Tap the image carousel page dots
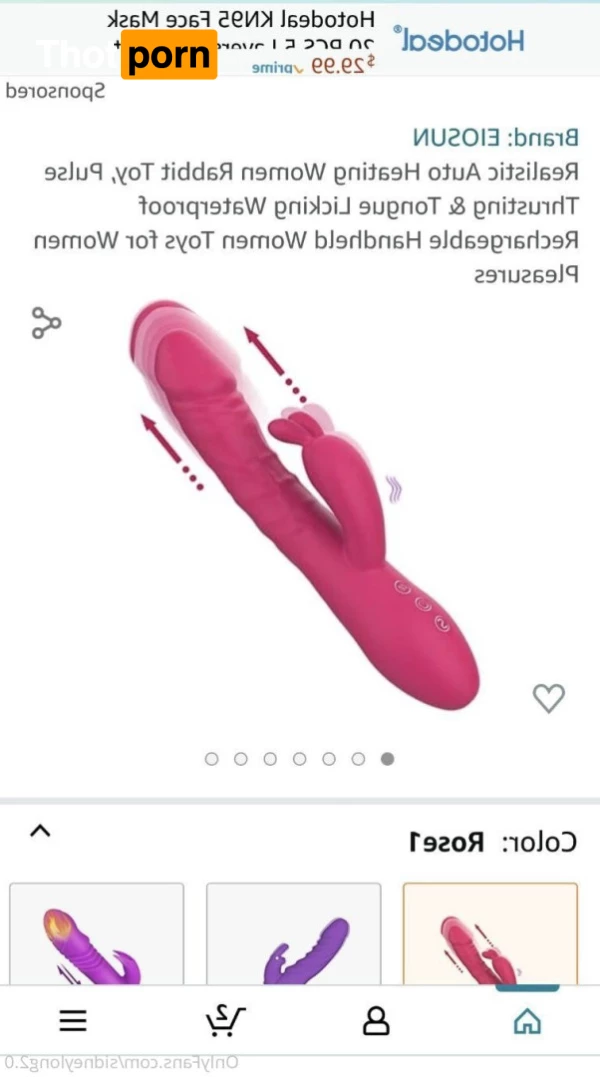600x1077 pixels. click(x=299, y=759)
